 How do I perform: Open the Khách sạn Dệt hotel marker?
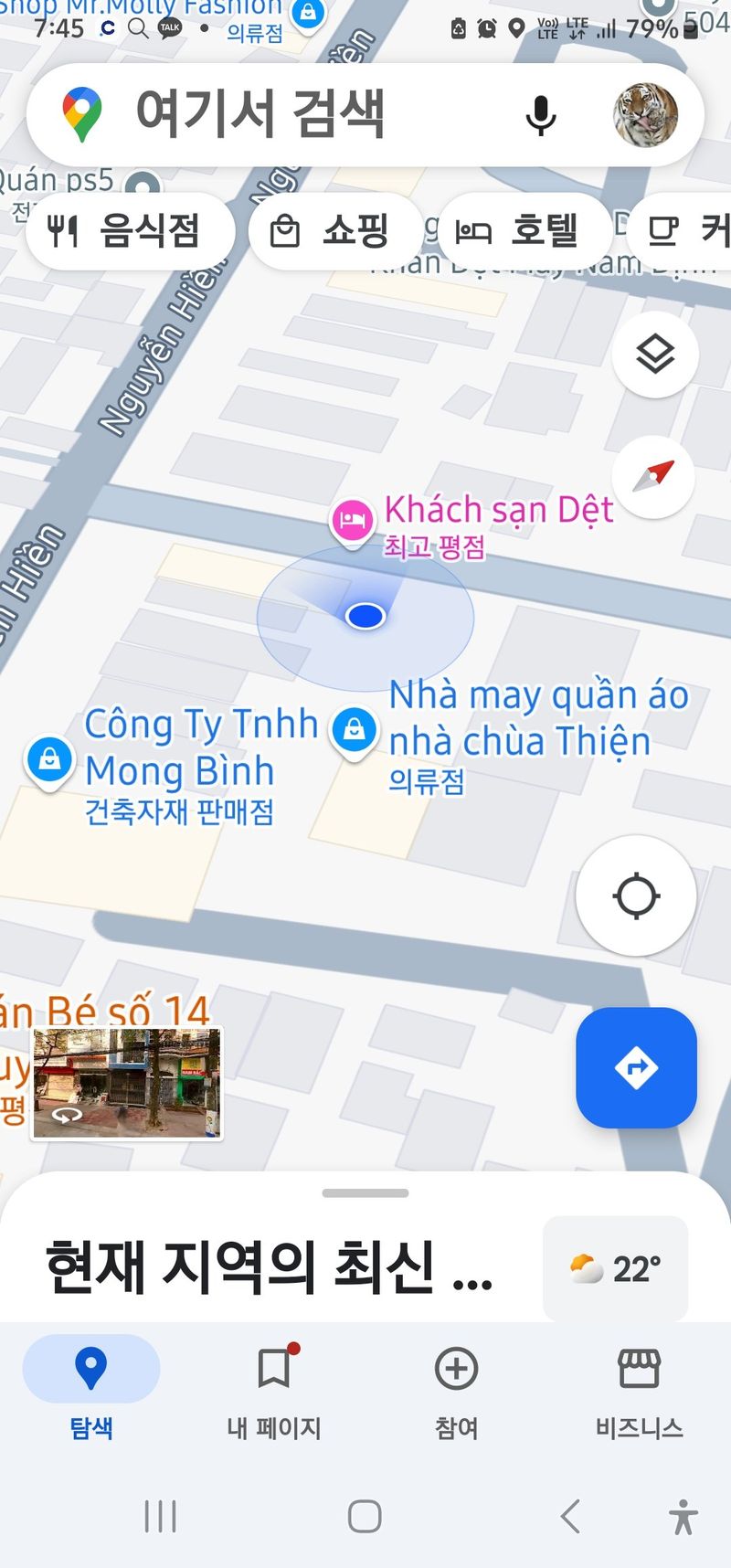pyautogui.click(x=352, y=521)
